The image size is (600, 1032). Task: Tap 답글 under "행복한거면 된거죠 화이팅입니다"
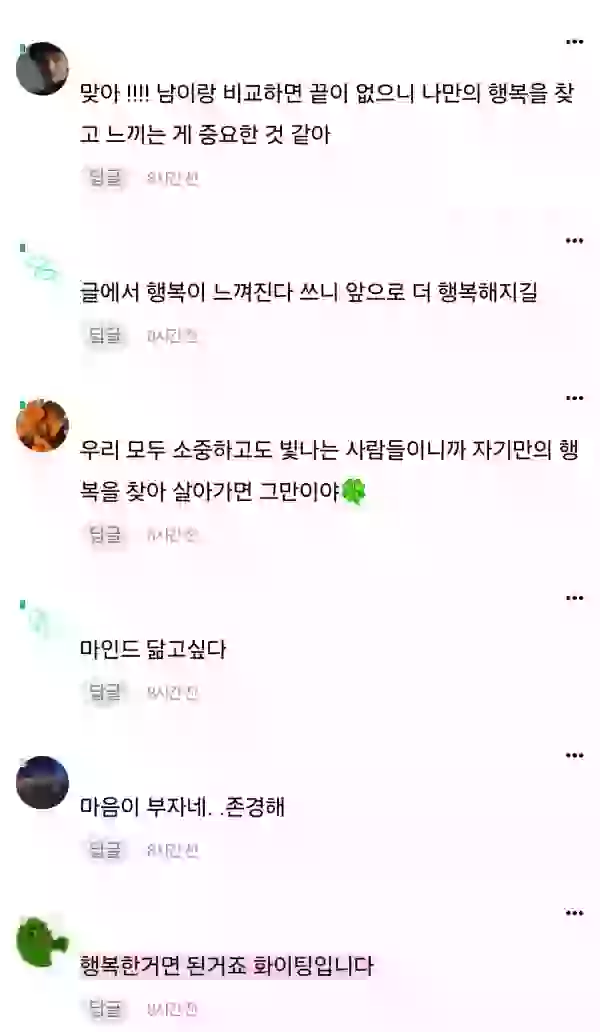(105, 1008)
